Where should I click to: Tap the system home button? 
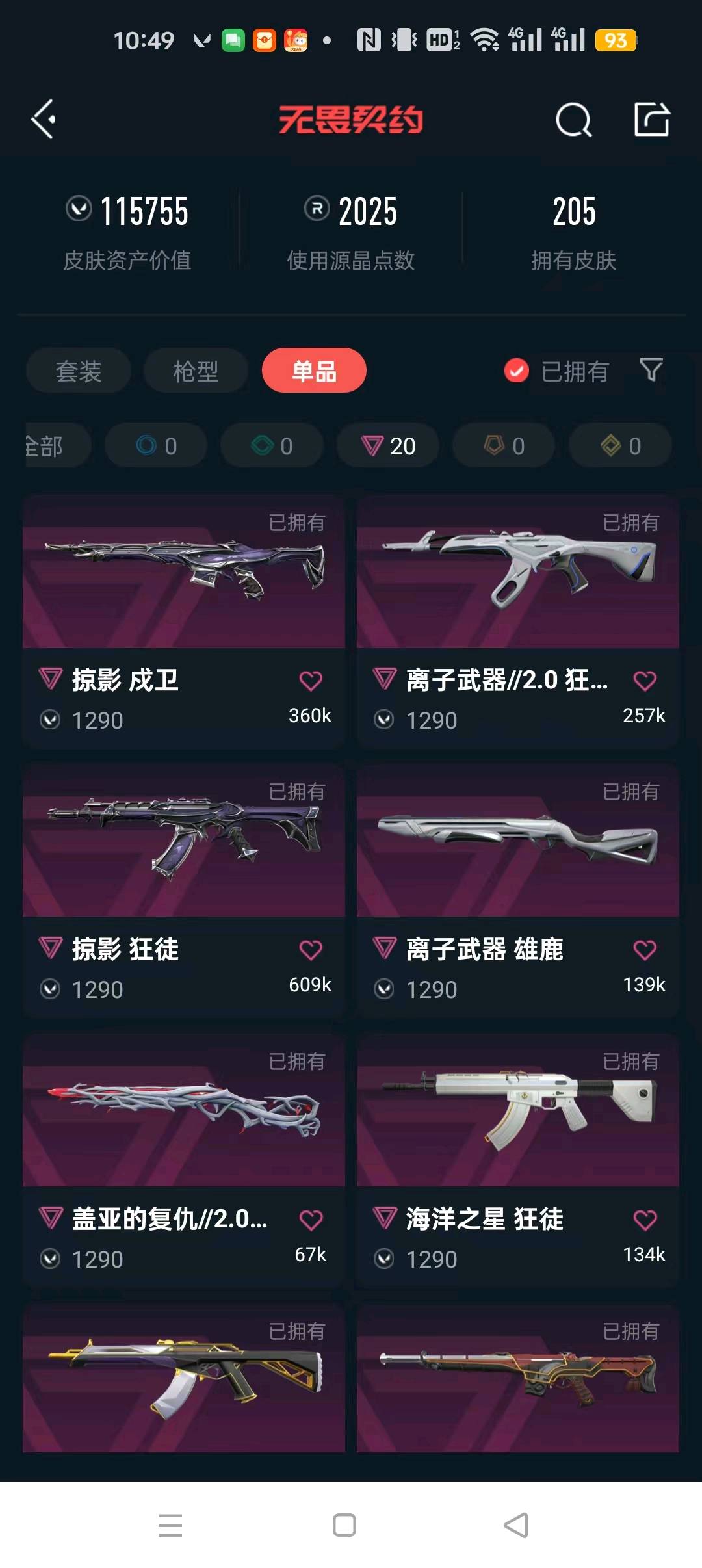(344, 1525)
